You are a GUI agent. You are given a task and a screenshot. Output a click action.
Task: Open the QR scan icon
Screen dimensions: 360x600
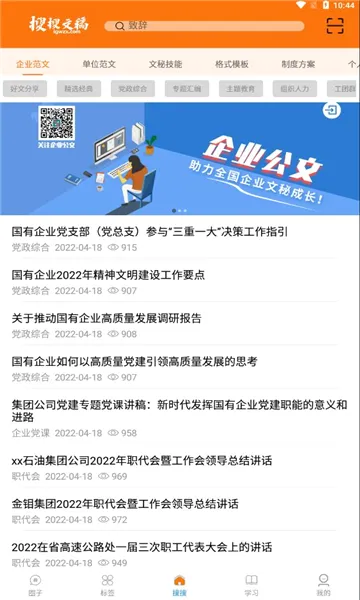pyautogui.click(x=335, y=26)
